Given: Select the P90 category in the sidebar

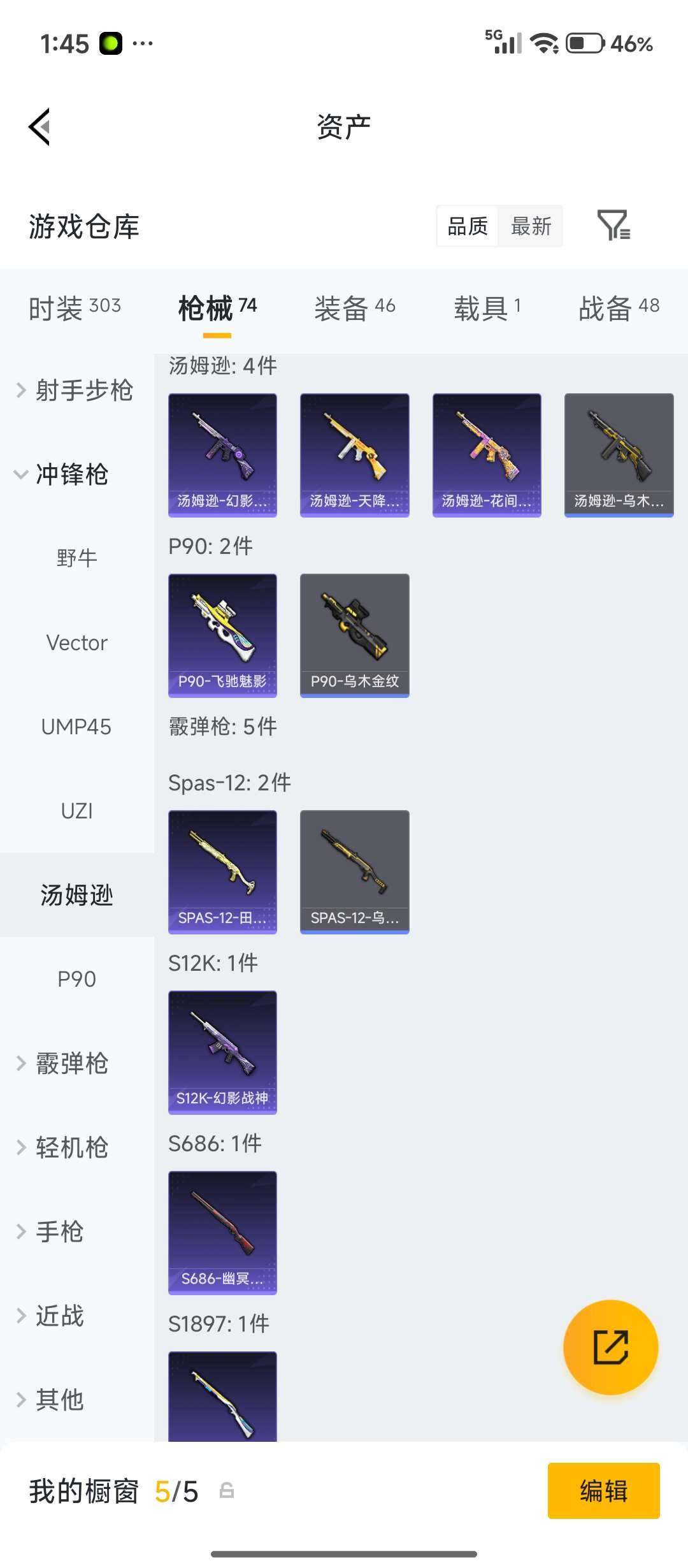Looking at the screenshot, I should pos(76,979).
